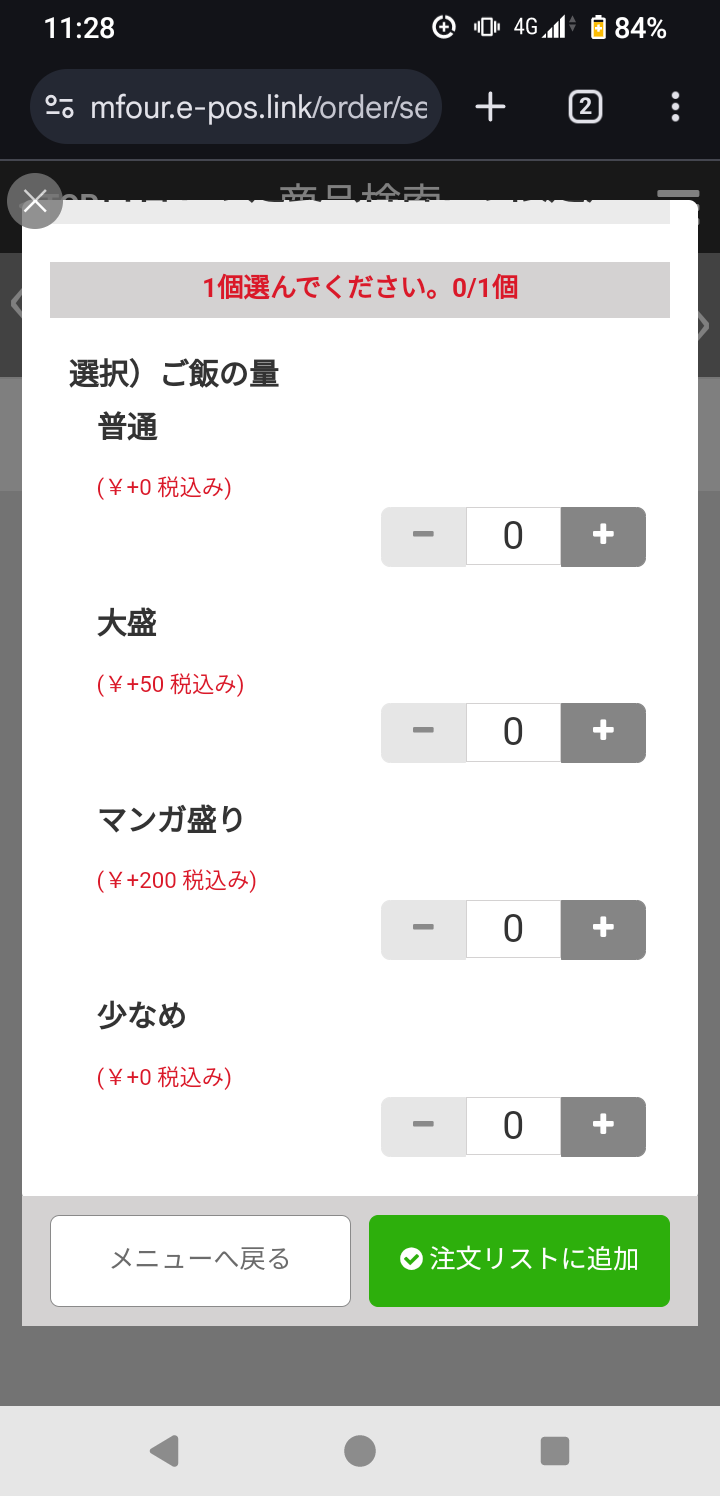The height and width of the screenshot is (1496, 720).
Task: Tap the plus icon for 少なめ portion
Action: click(603, 1126)
